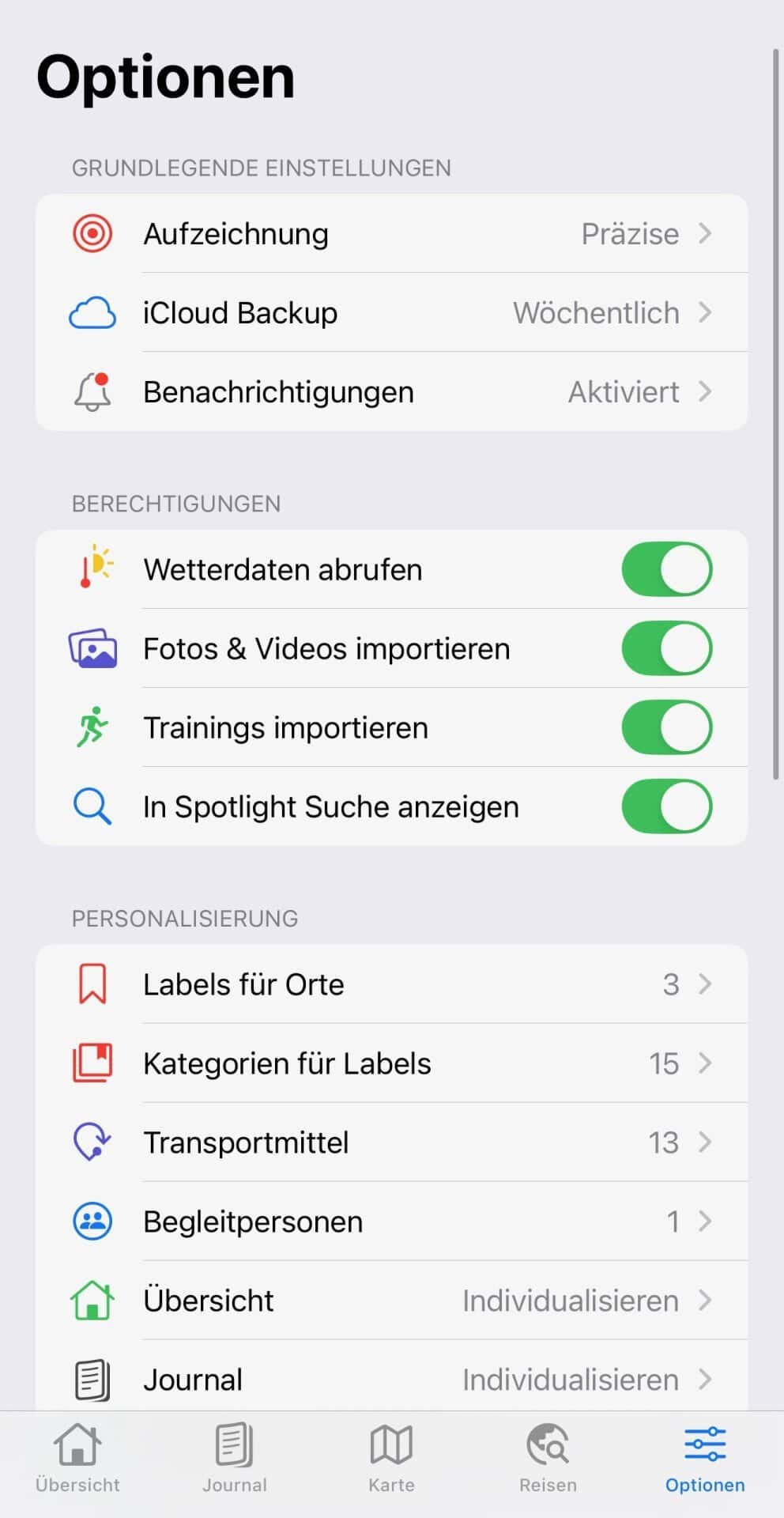Image resolution: width=784 pixels, height=1518 pixels.
Task: Tap the Begleitpersonen people icon
Action: point(92,1221)
